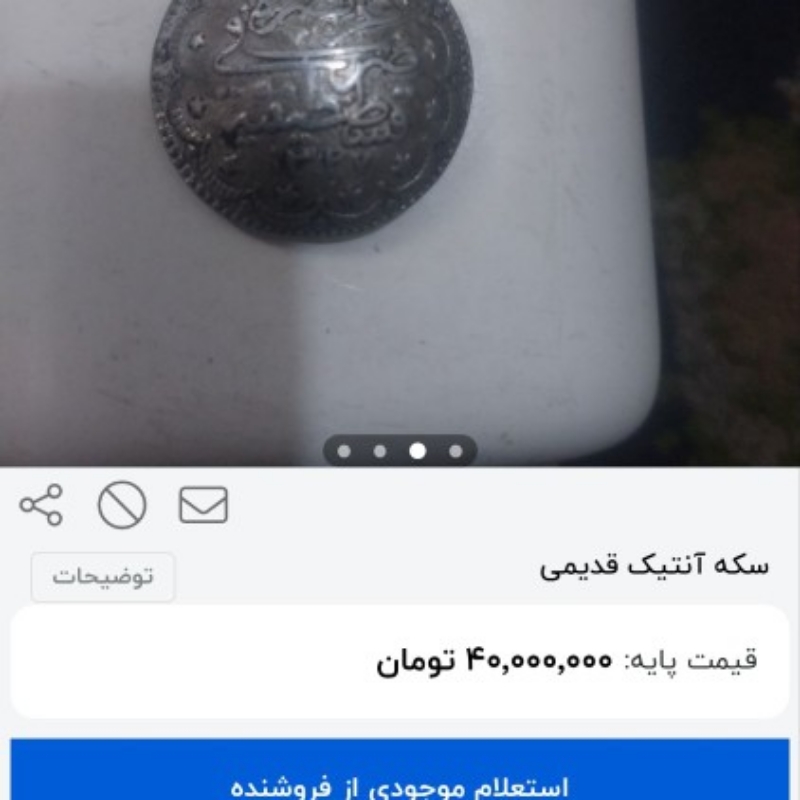The height and width of the screenshot is (800, 800).
Task: Tap استعلام موجودی از فروشنده button
Action: [x=399, y=769]
